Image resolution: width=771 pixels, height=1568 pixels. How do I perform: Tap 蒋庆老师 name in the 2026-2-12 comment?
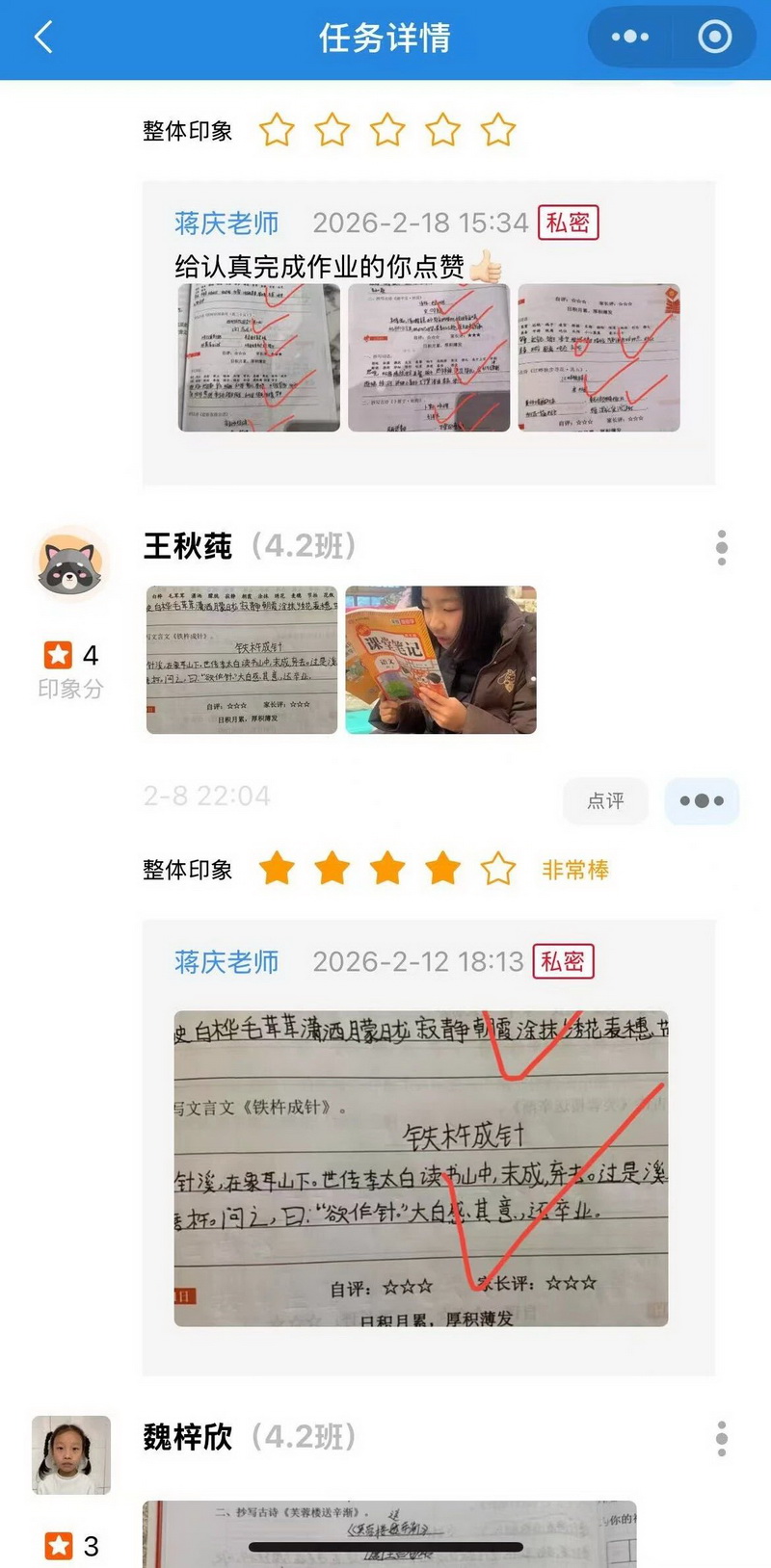click(226, 961)
